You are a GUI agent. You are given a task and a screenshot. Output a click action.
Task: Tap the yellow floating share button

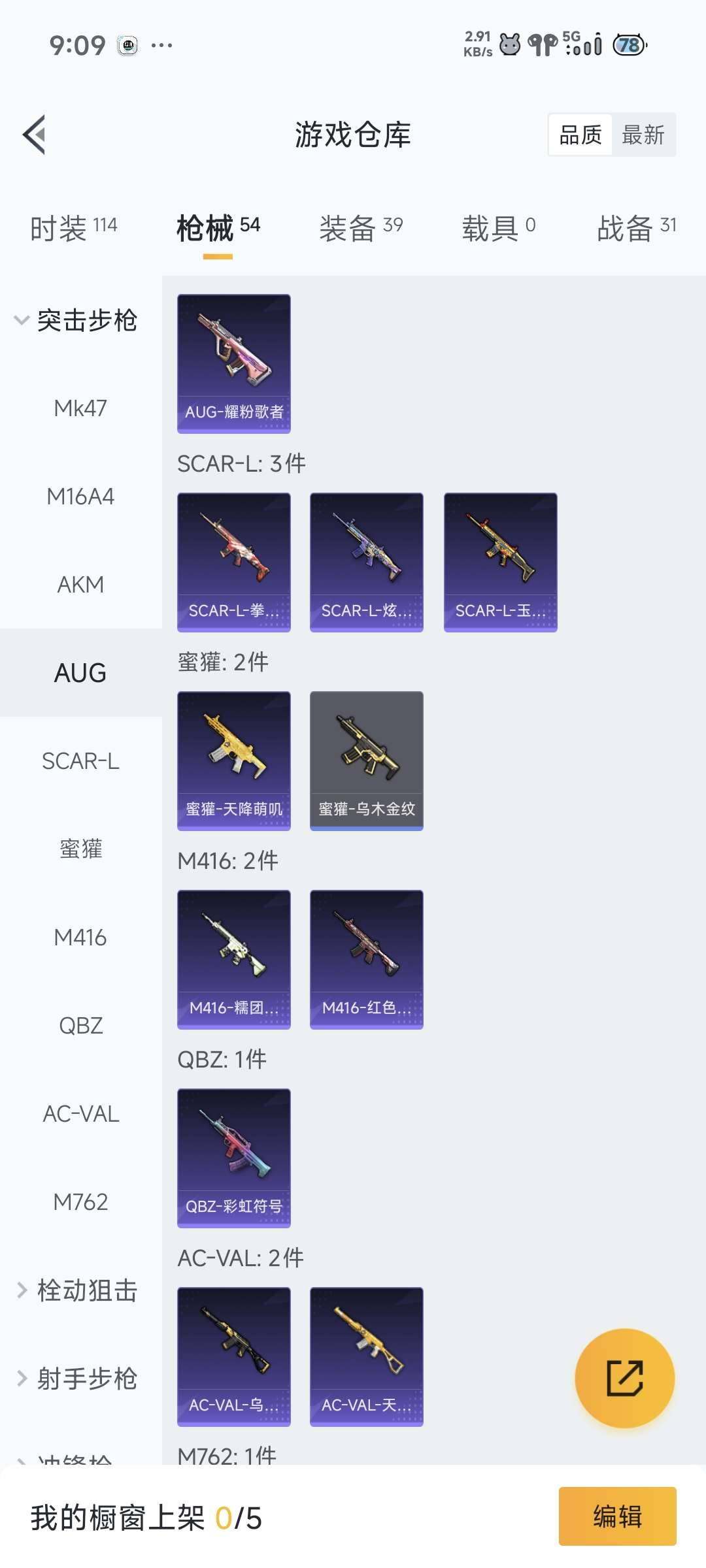(624, 1378)
